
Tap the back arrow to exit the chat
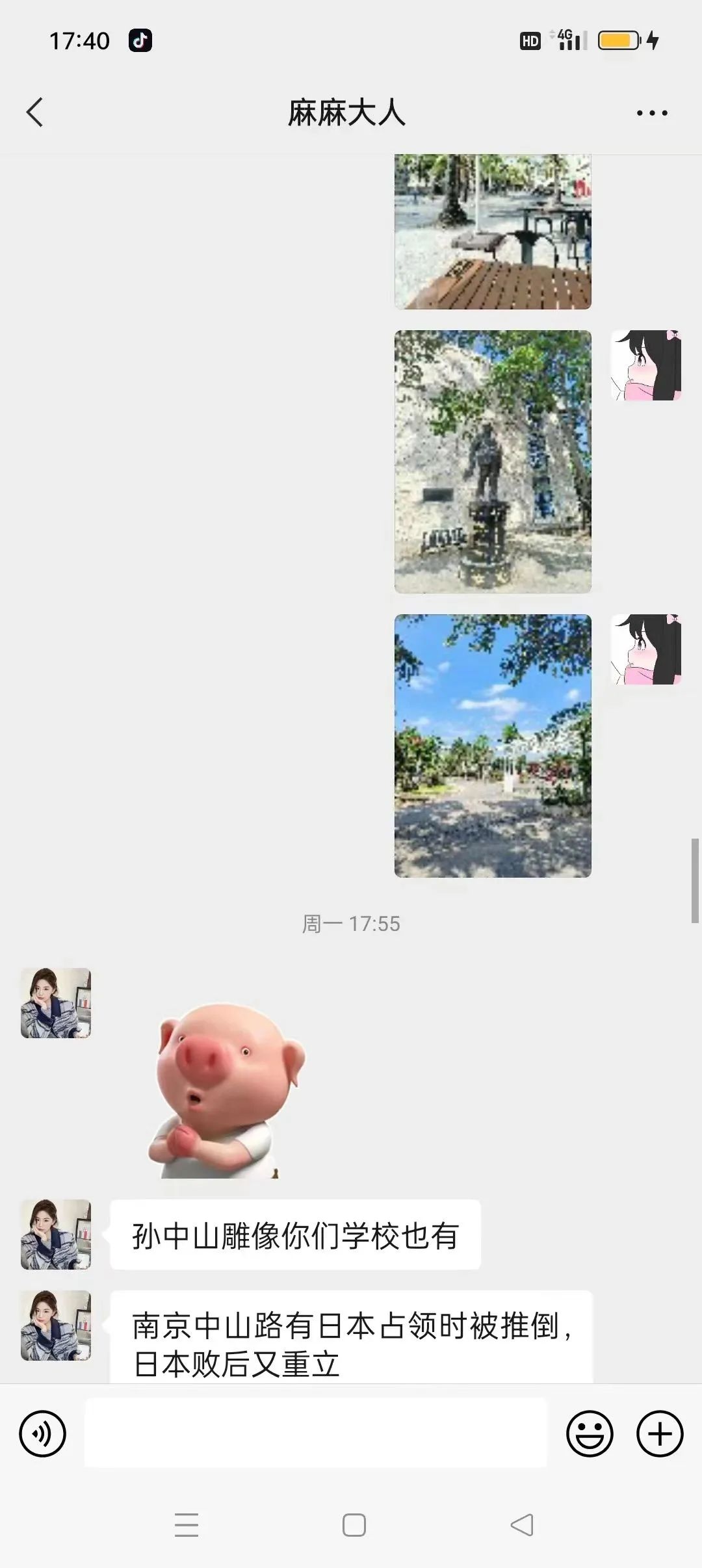34,112
